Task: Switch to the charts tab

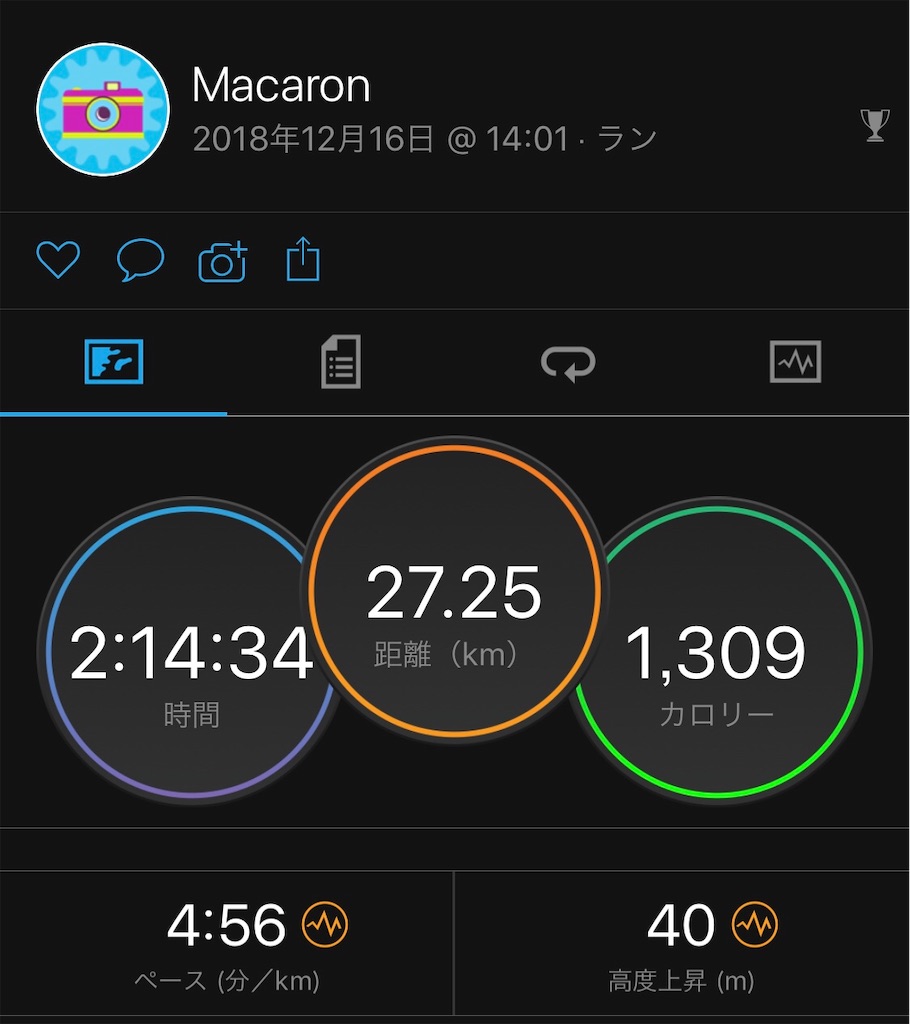Action: (x=795, y=362)
